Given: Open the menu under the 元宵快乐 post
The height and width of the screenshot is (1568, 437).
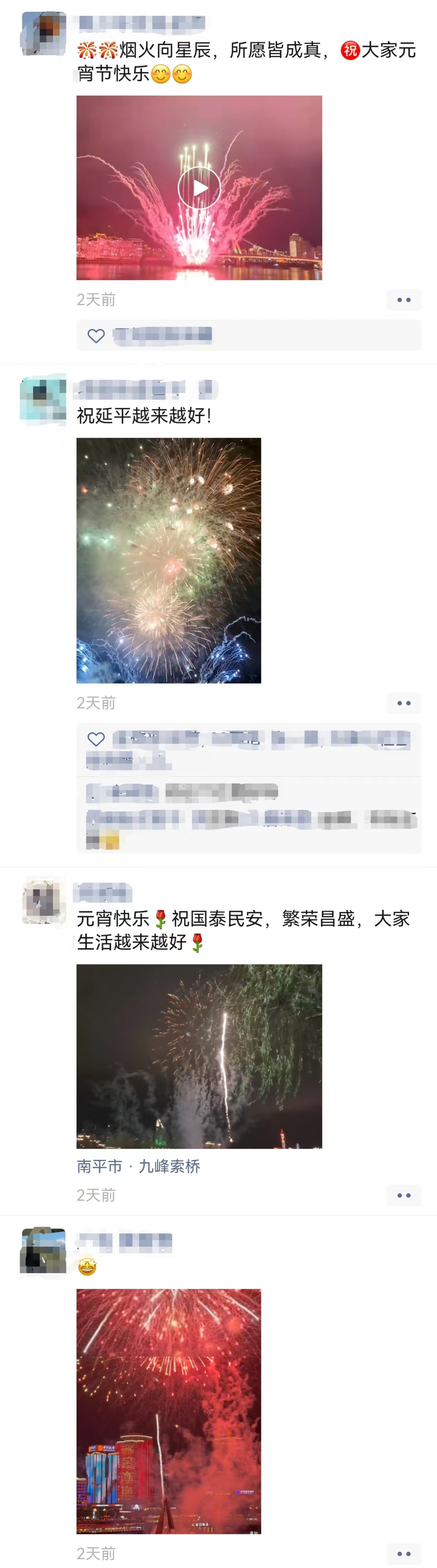Looking at the screenshot, I should tap(403, 1196).
